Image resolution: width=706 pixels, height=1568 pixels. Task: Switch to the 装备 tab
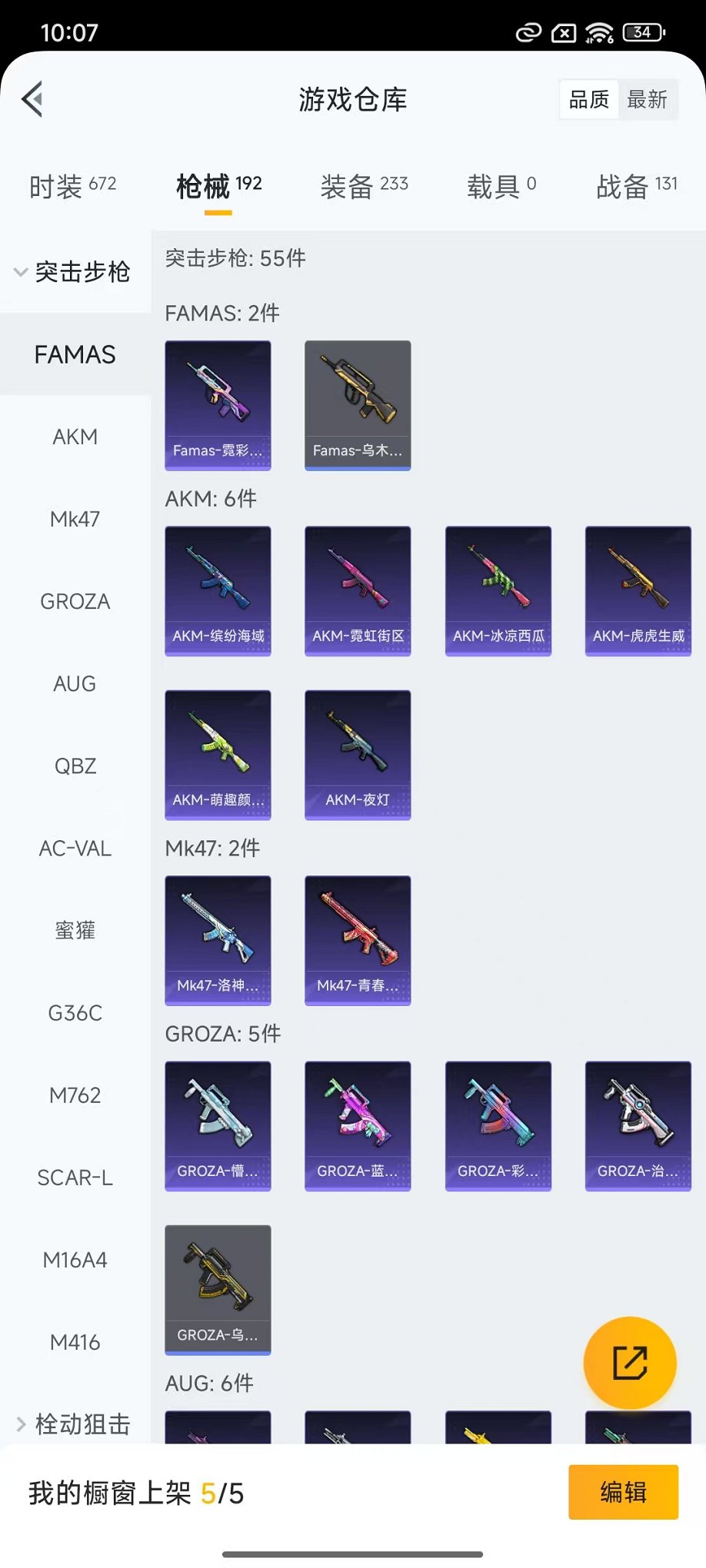pyautogui.click(x=364, y=186)
